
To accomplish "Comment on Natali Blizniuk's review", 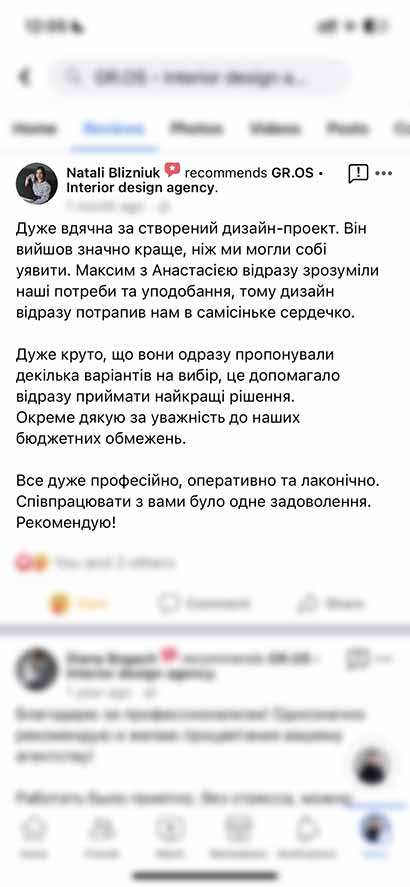I will point(205,604).
